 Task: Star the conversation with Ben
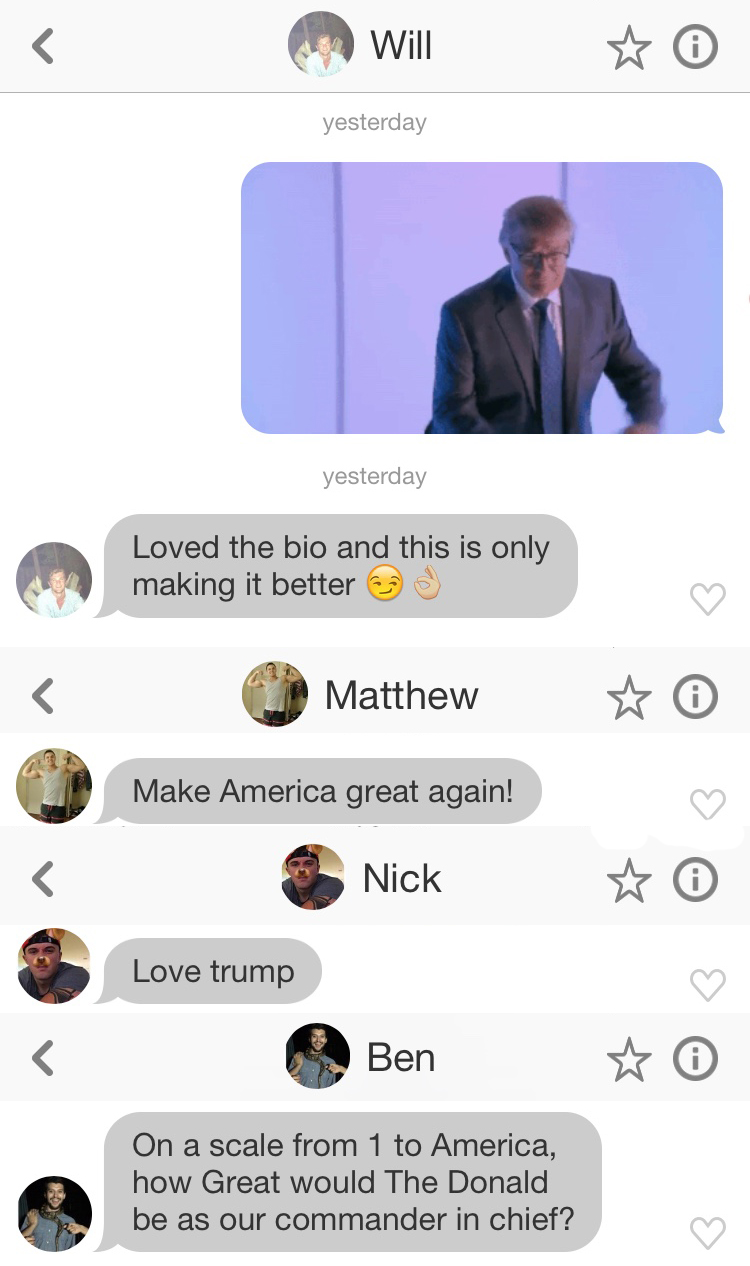[629, 1058]
